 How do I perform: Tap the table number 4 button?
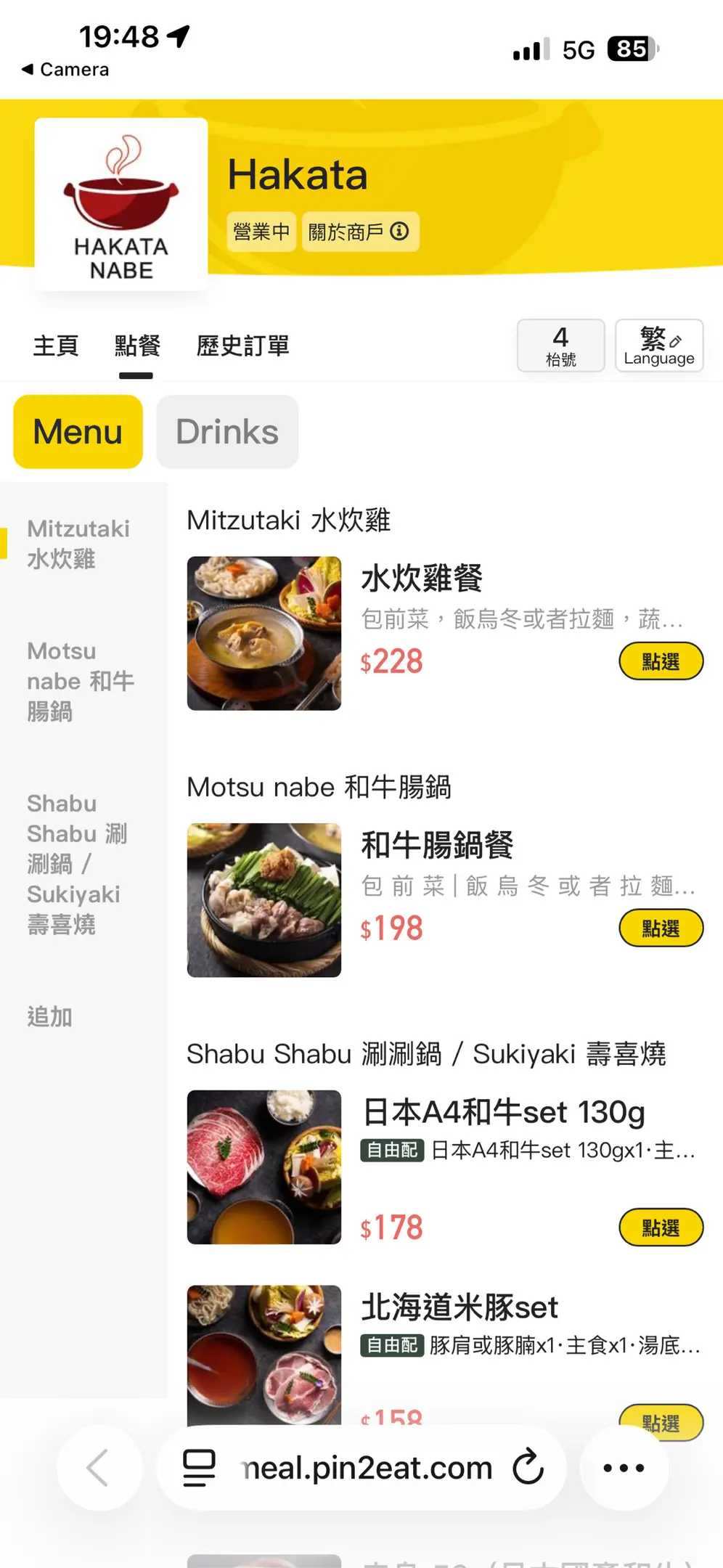(560, 346)
